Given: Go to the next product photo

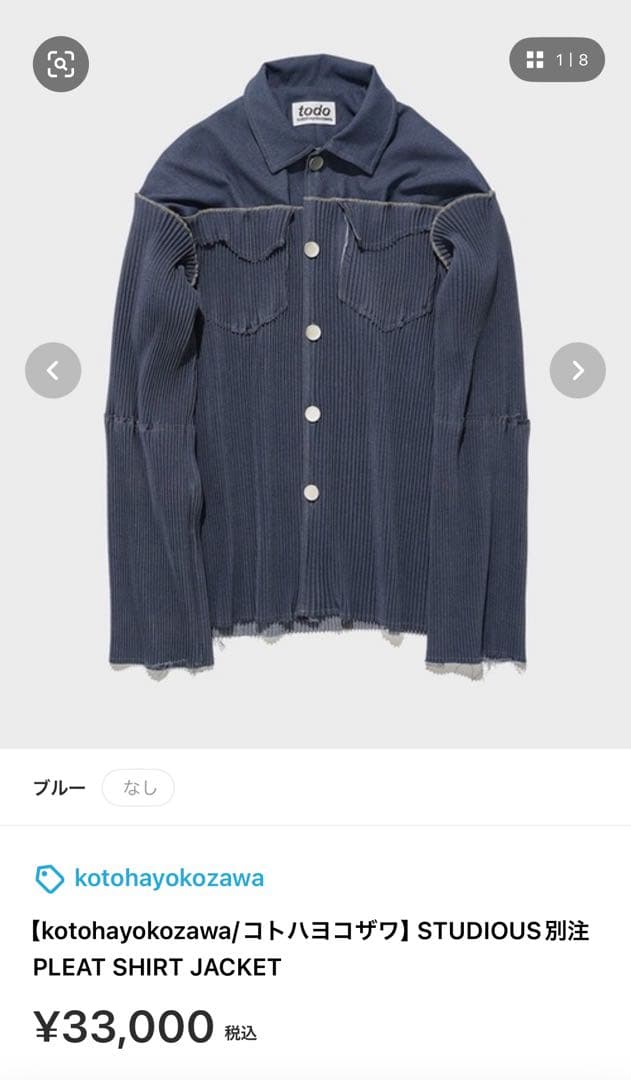Looking at the screenshot, I should pyautogui.click(x=577, y=371).
